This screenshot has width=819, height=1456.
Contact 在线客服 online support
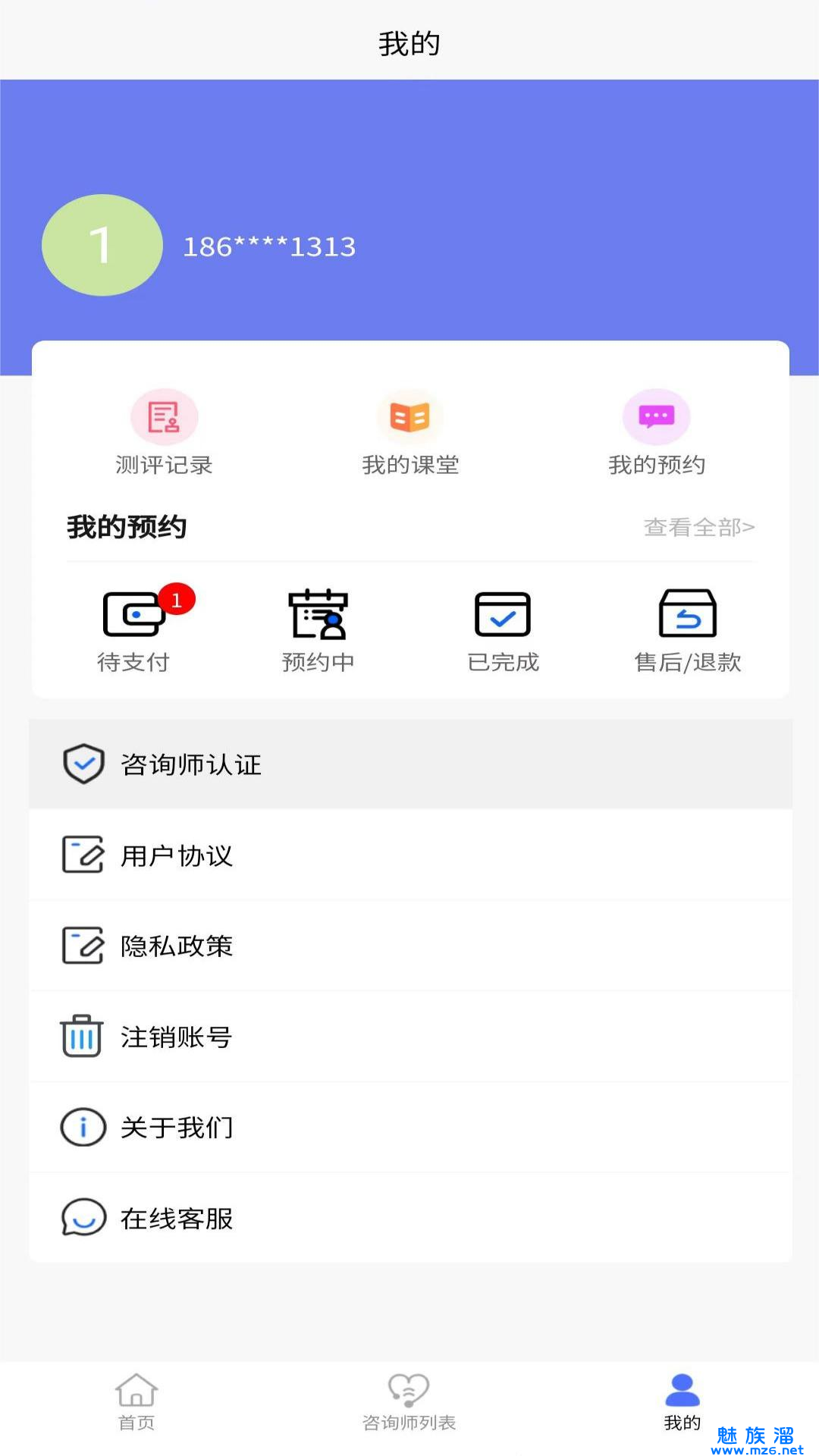click(410, 1218)
